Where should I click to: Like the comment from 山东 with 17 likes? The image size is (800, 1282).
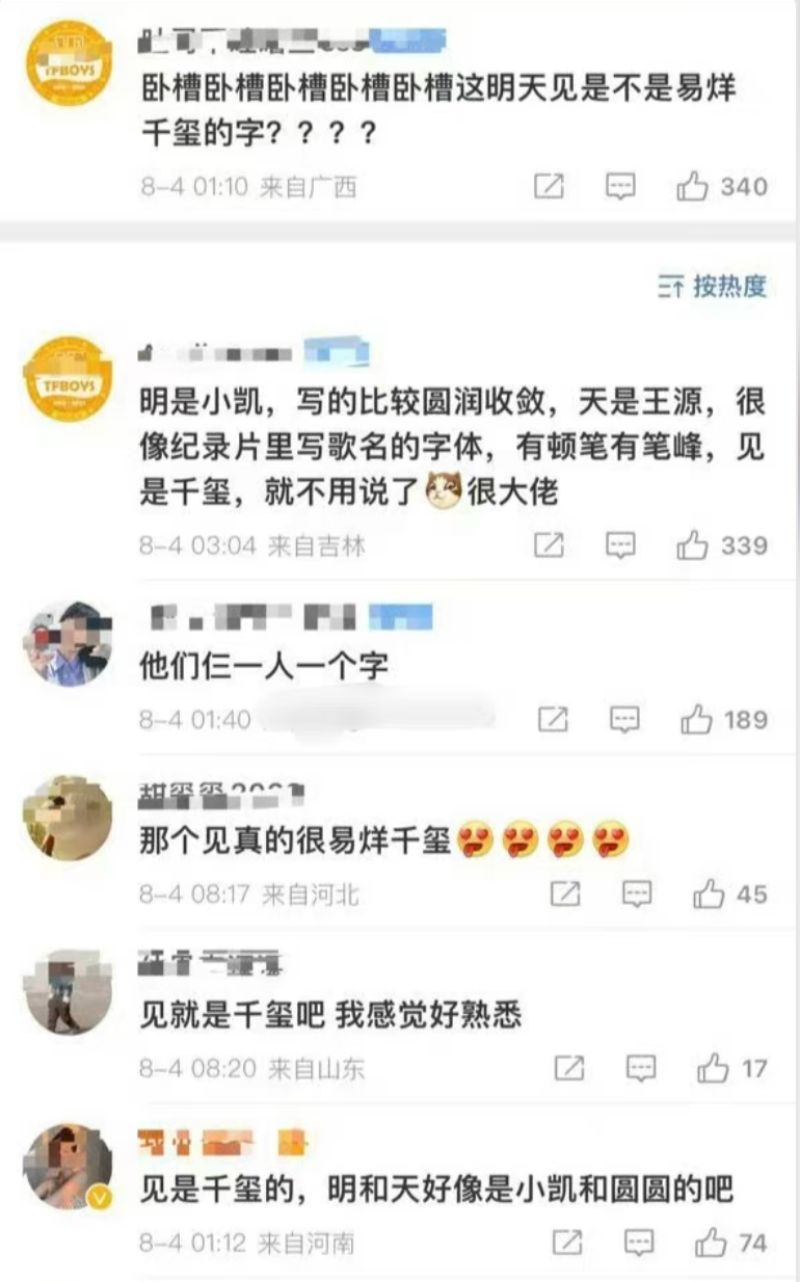713,1068
